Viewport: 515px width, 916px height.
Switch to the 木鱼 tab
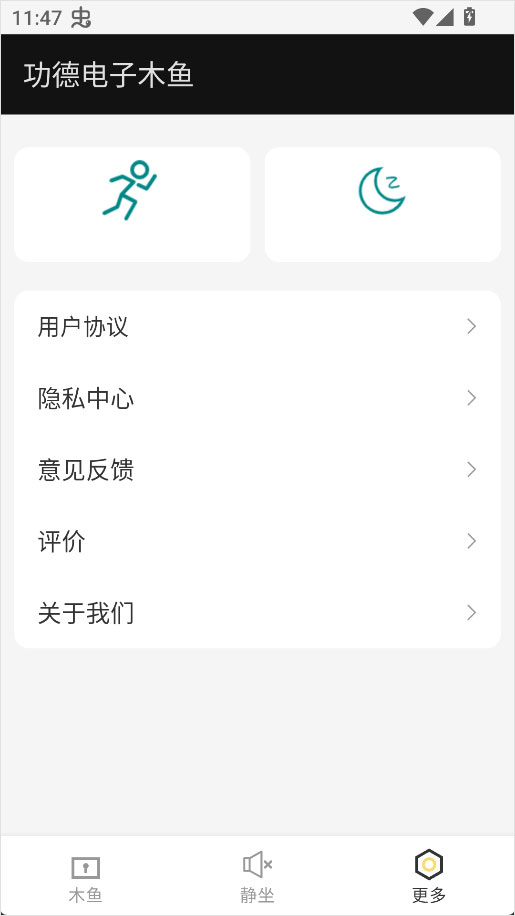point(86,876)
